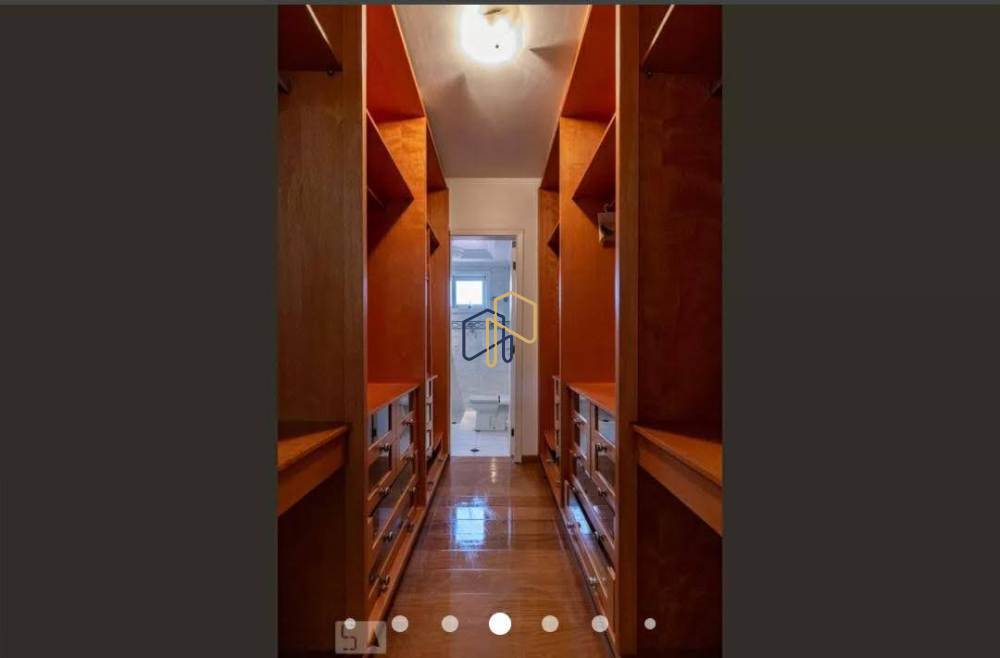Go to the third gallery dot
1000x658 pixels.
[450, 624]
